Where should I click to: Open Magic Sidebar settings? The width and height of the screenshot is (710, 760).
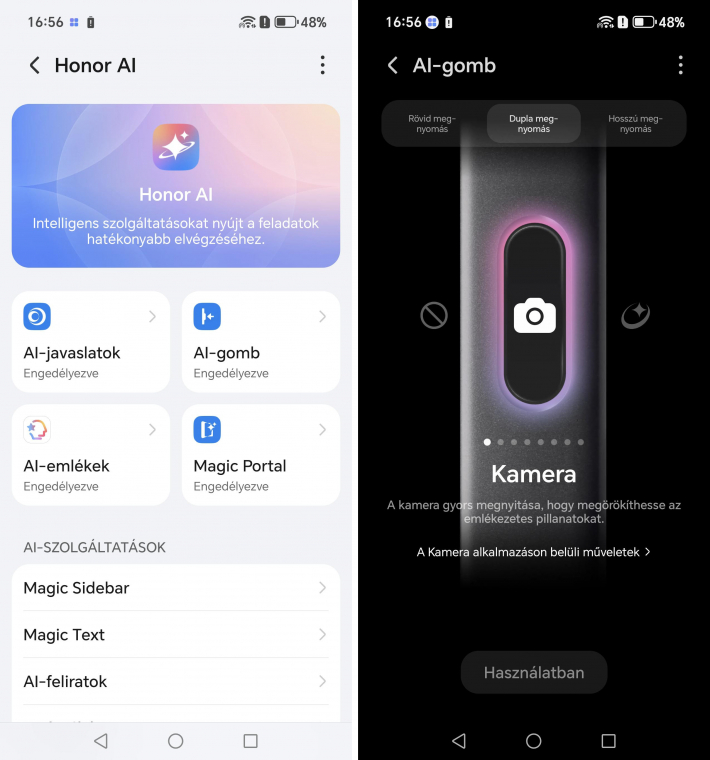(175, 588)
